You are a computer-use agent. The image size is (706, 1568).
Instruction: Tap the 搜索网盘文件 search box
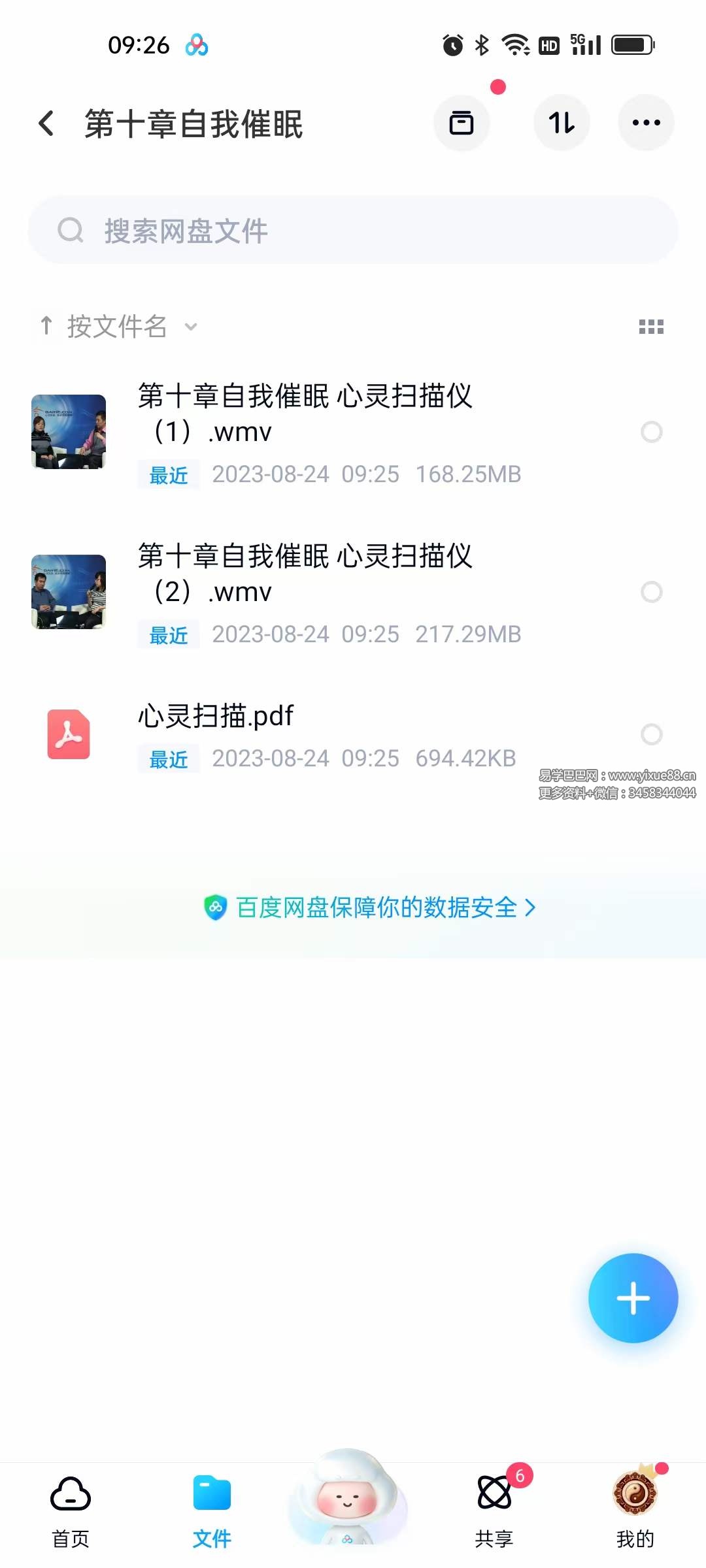pos(353,231)
